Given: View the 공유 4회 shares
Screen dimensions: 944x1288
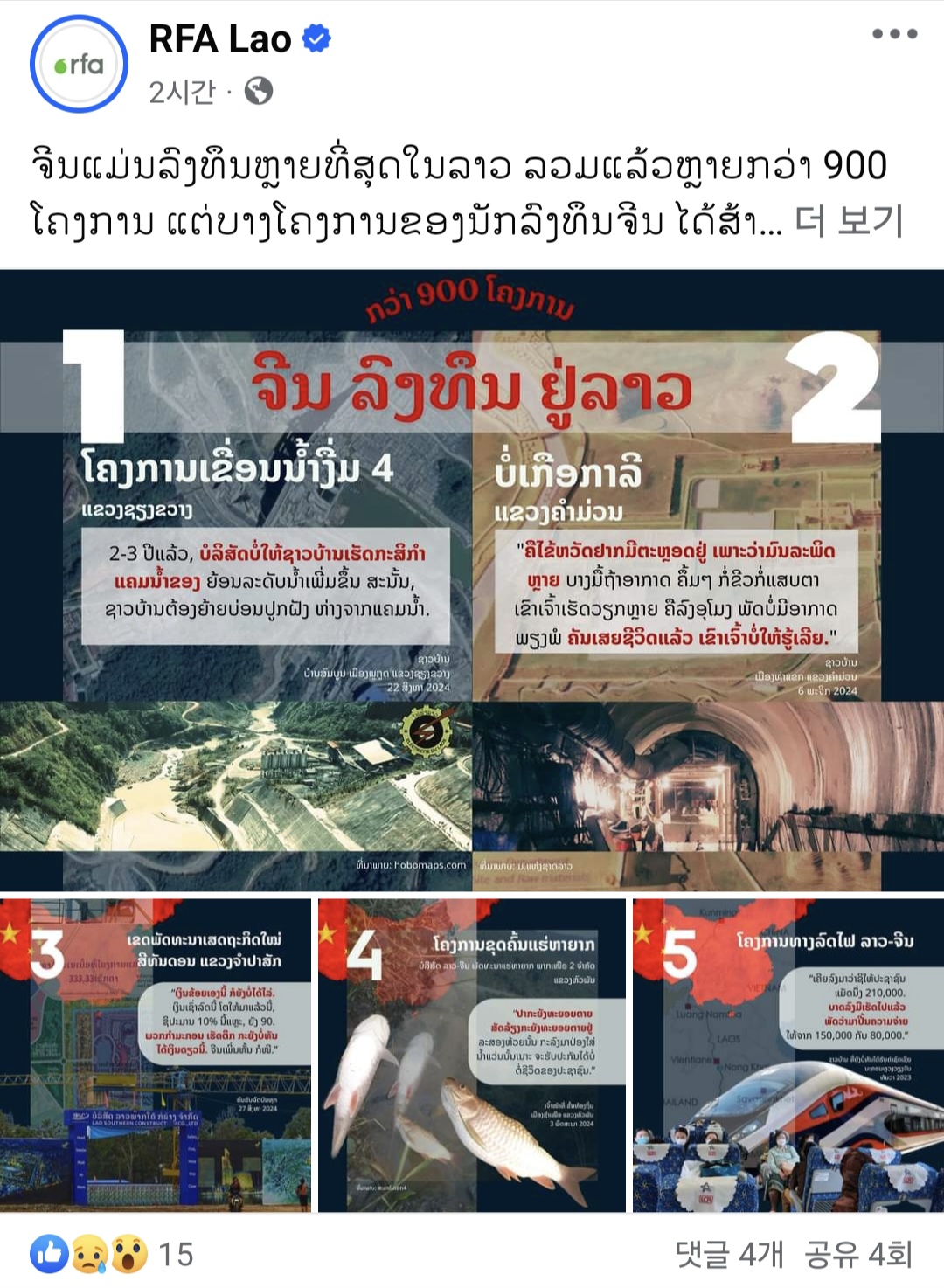Looking at the screenshot, I should (858, 1255).
